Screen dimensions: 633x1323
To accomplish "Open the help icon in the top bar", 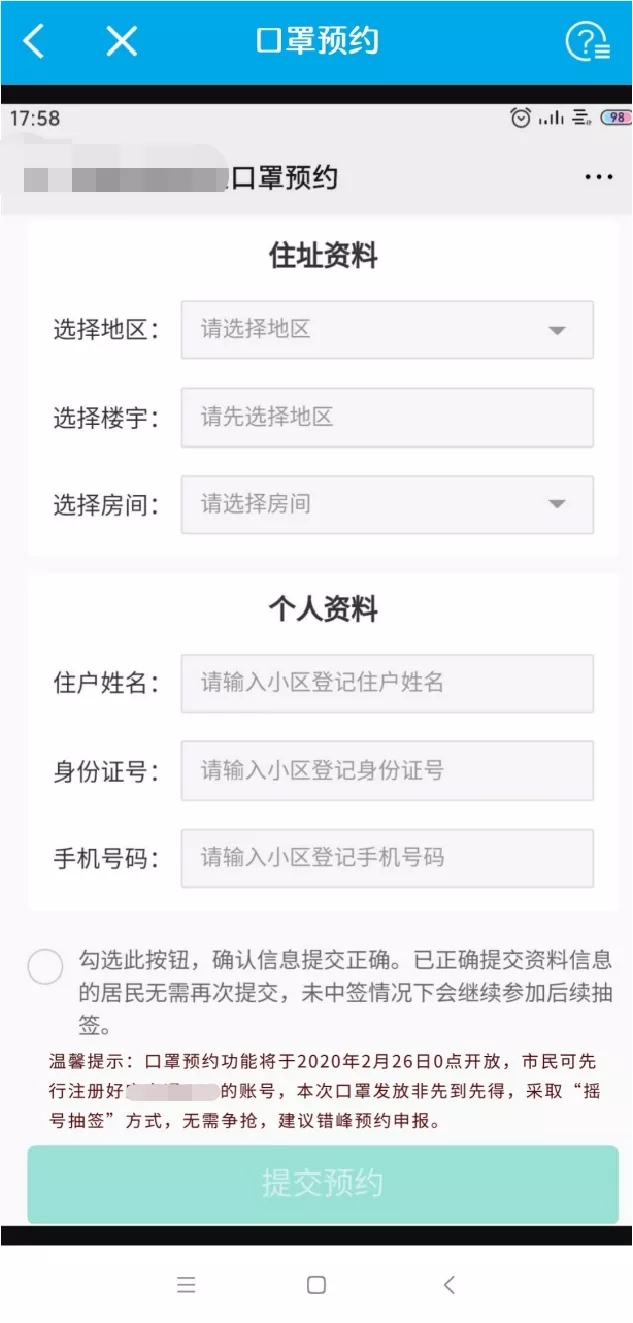I will [587, 42].
